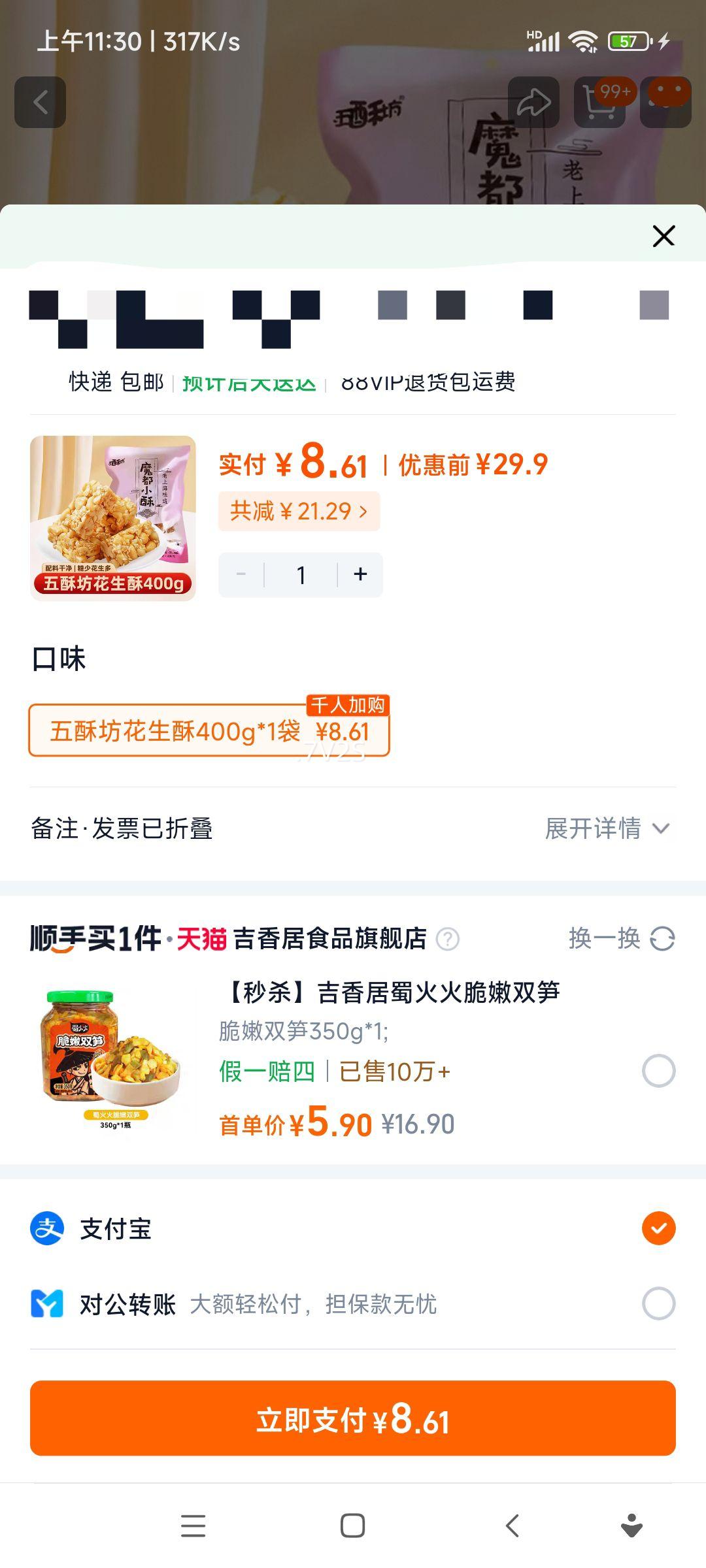Go back using the top-left arrow
Image resolution: width=706 pixels, height=1568 pixels.
[x=41, y=102]
